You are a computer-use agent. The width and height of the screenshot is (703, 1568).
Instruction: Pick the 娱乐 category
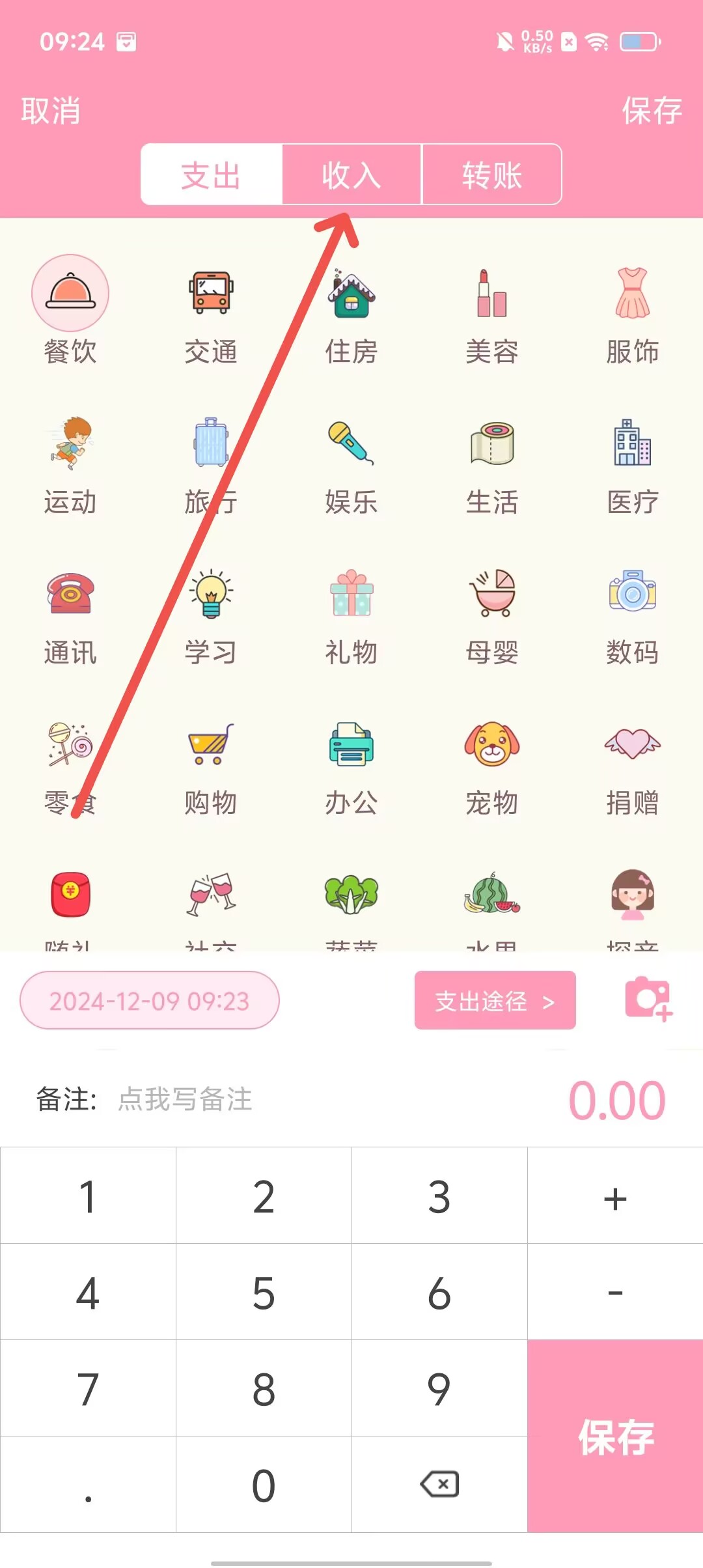click(351, 466)
